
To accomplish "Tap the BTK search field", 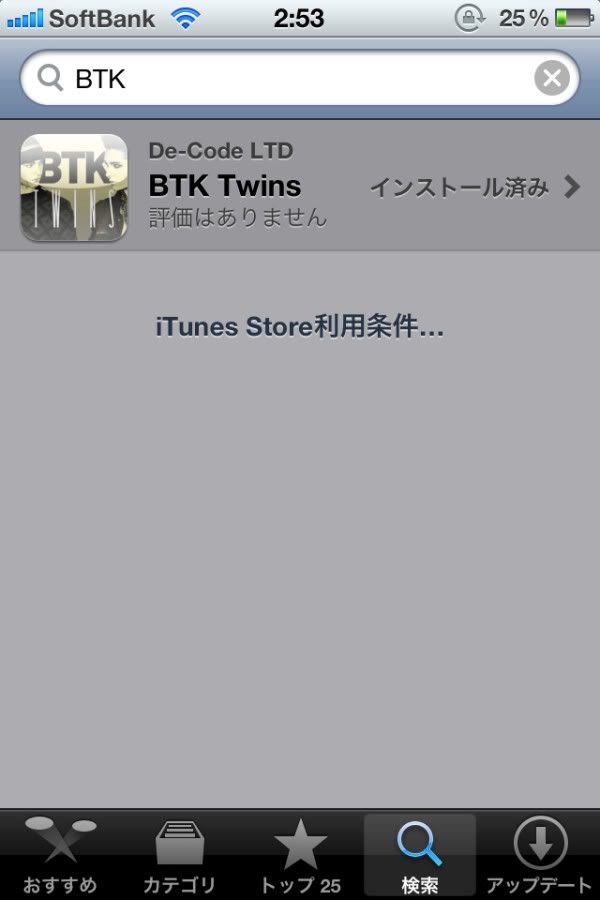I will [x=290, y=78].
